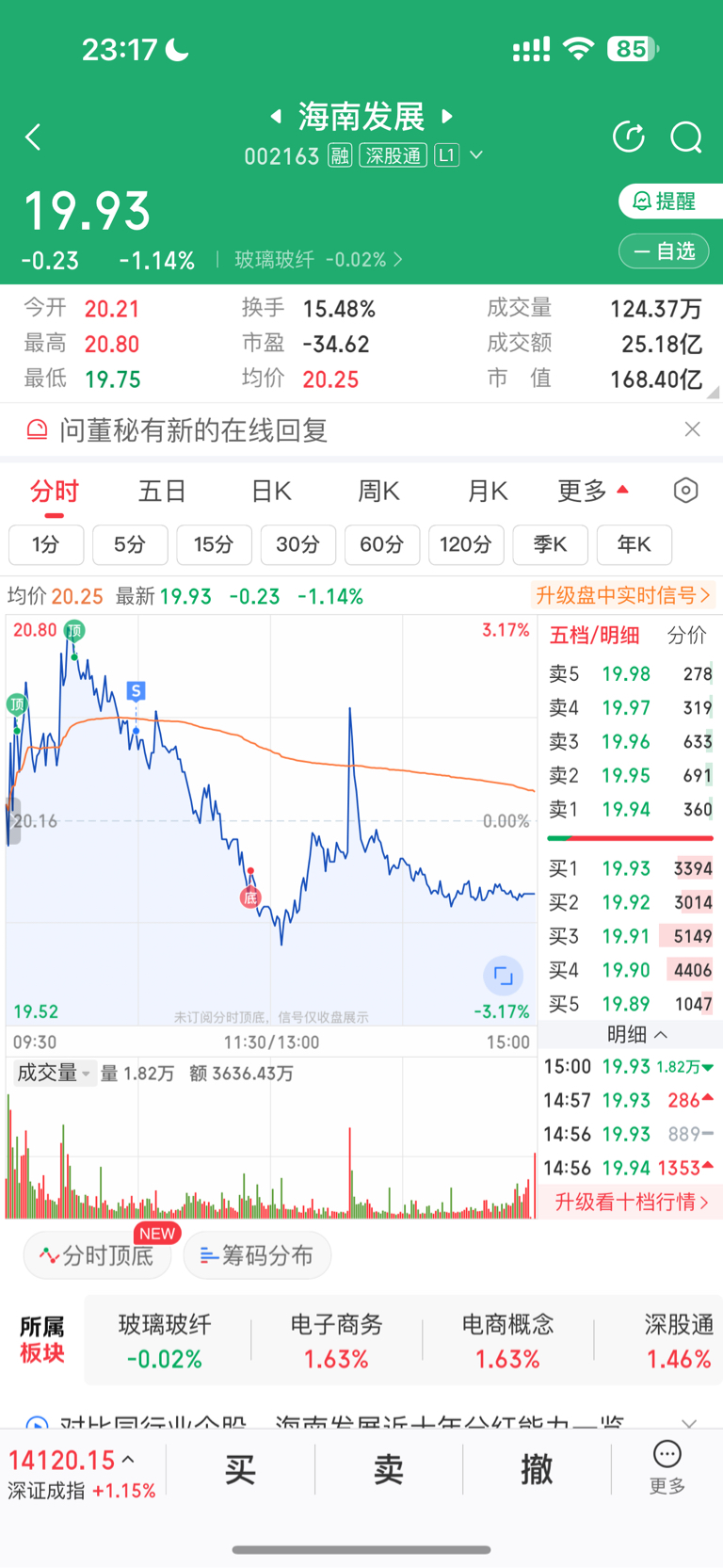The height and width of the screenshot is (1568, 723).
Task: Open 更多 three-dot menu at bottom right
Action: pos(667,1468)
